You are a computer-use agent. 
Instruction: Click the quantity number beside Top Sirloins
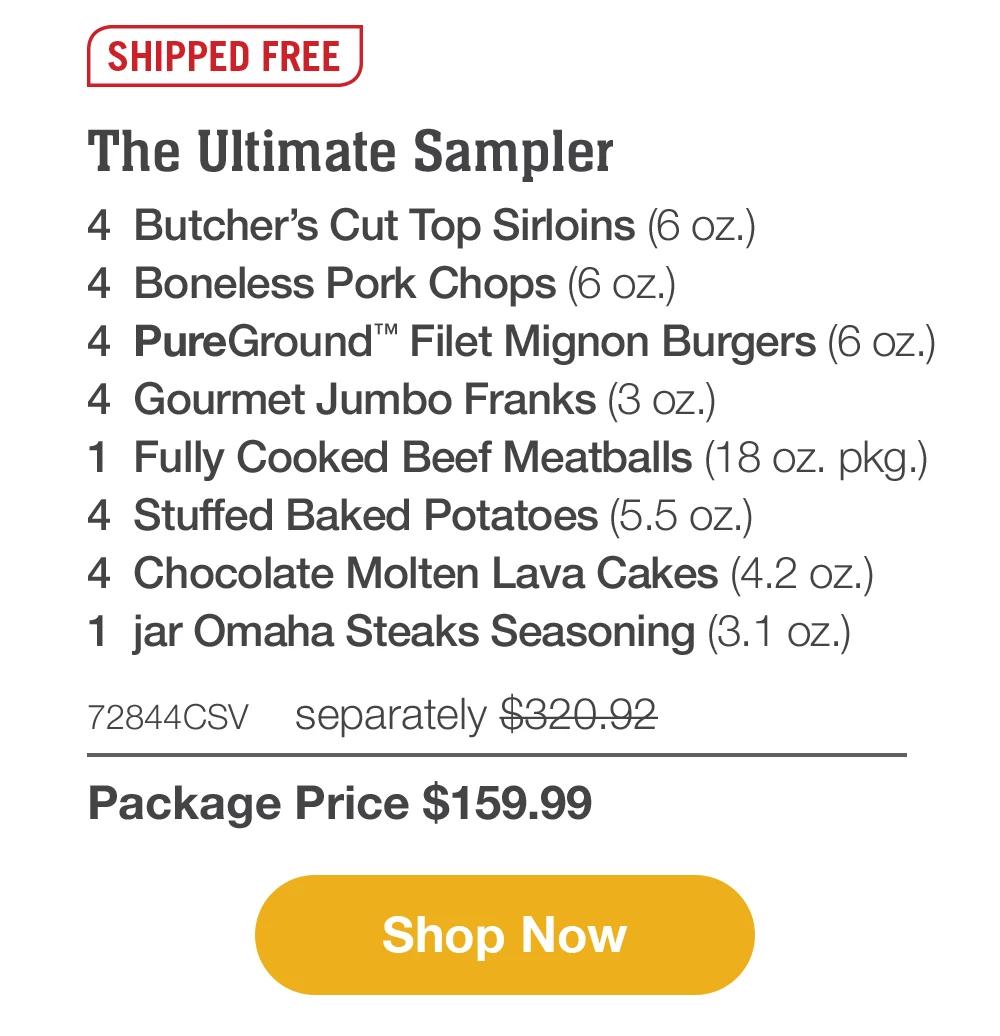coord(101,226)
